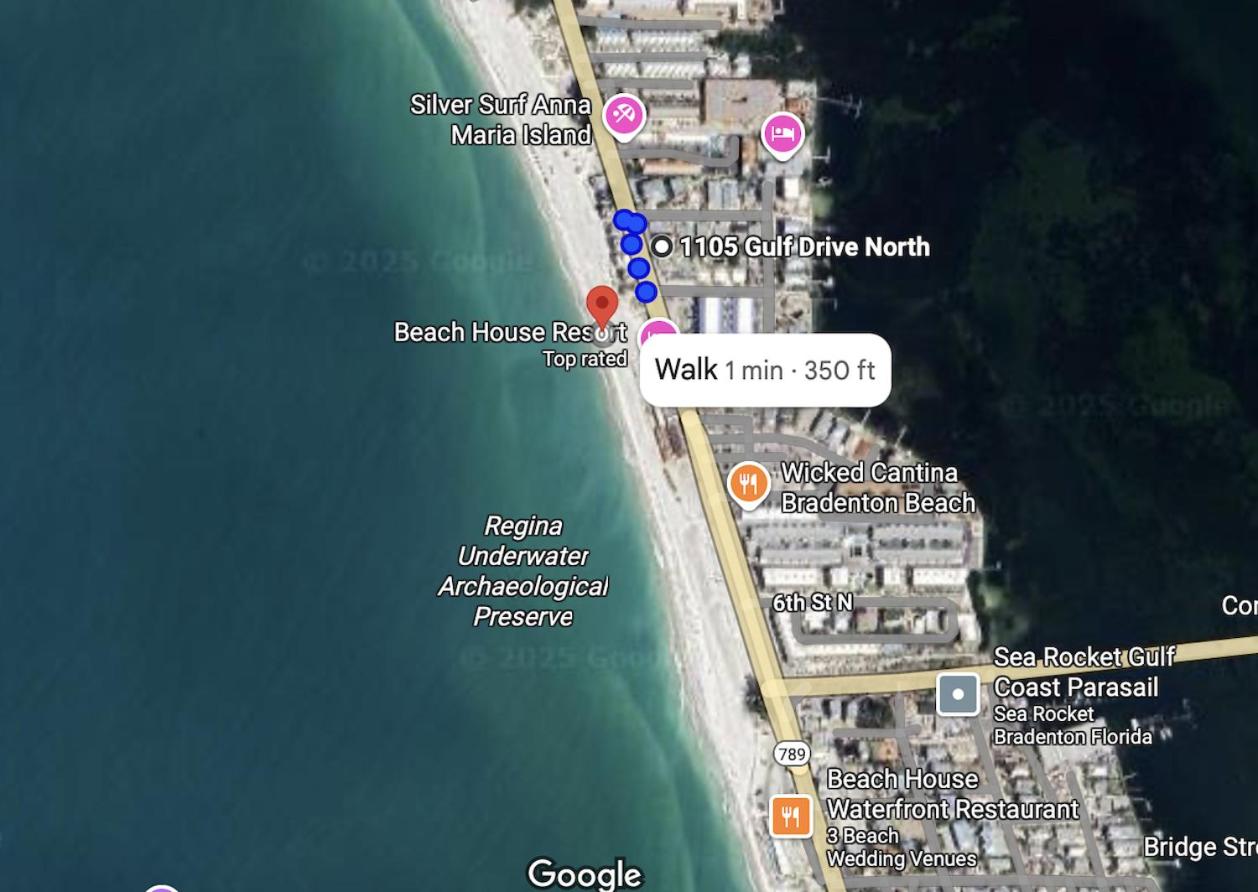Select the red Beach House Resort pin
The width and height of the screenshot is (1258, 892).
[x=601, y=305]
